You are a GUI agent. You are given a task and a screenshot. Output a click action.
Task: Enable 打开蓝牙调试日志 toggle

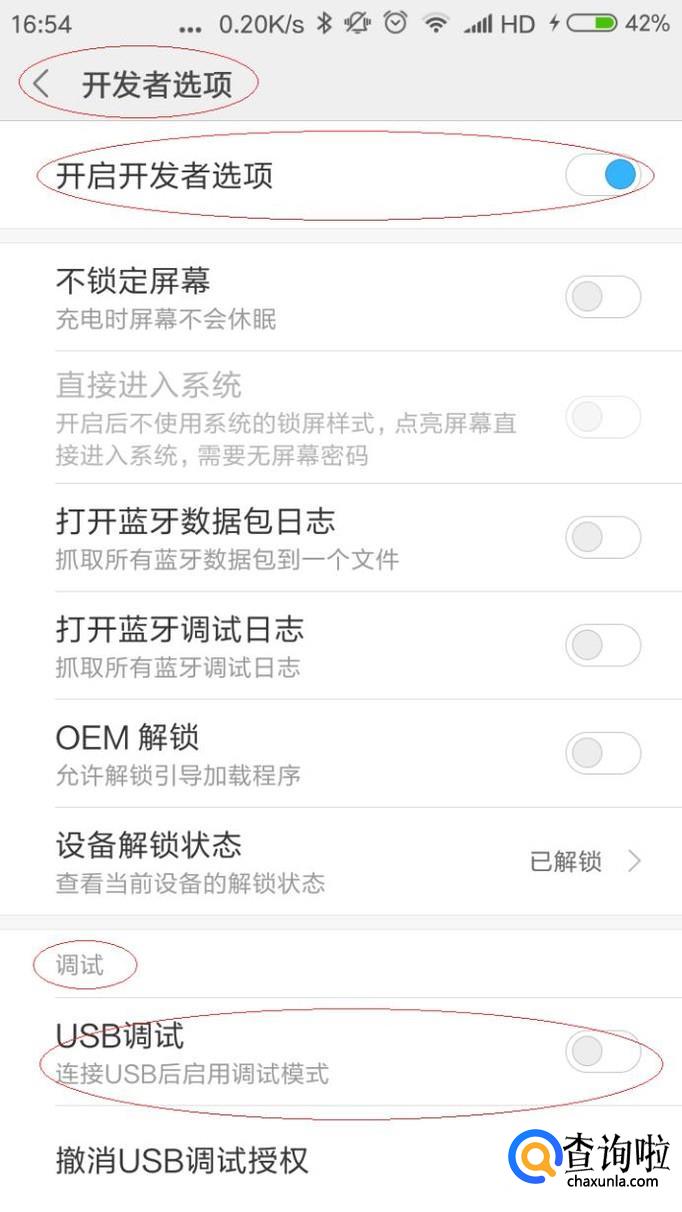pyautogui.click(x=603, y=645)
